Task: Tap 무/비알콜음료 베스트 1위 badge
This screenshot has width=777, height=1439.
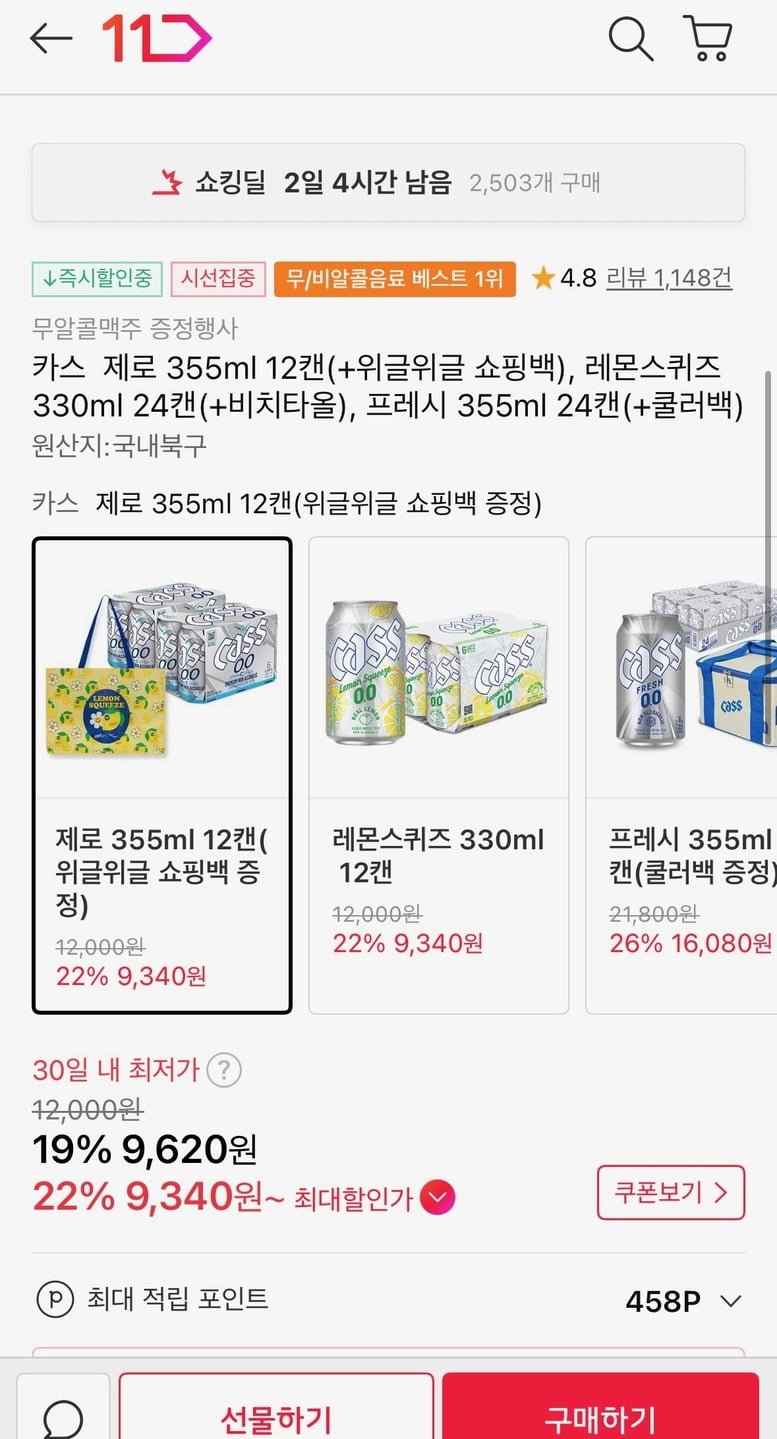Action: 395,278
